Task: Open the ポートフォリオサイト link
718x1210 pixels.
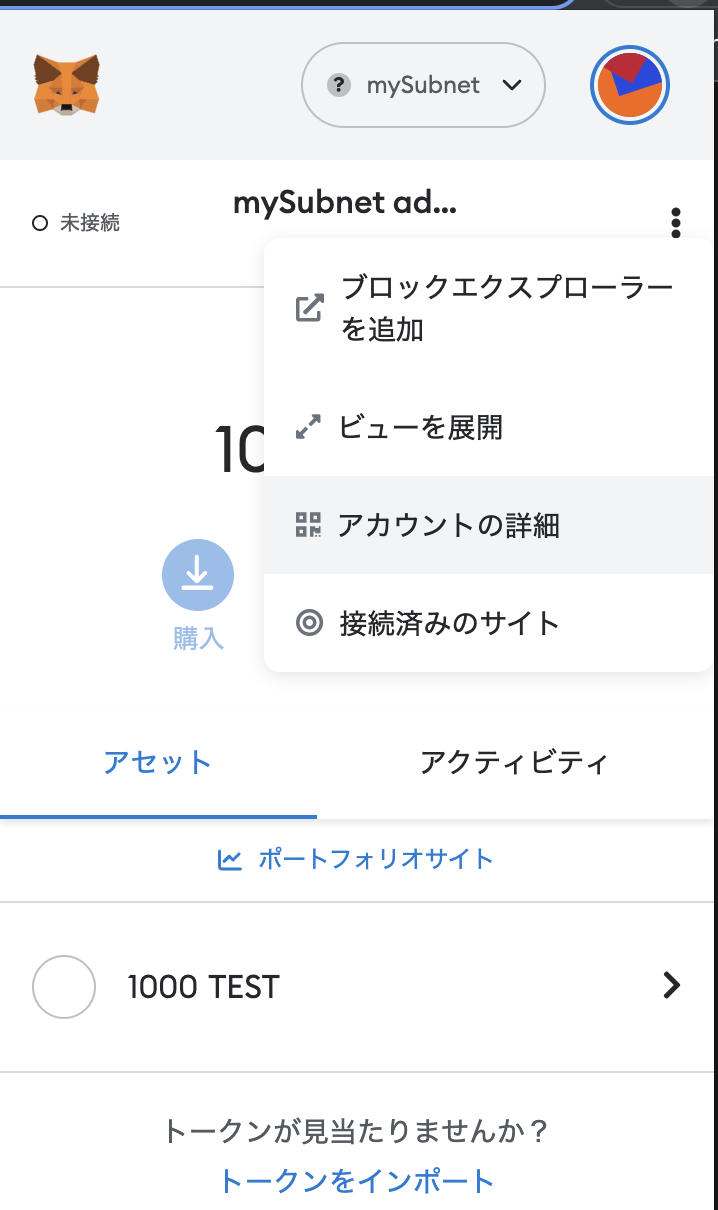Action: pos(356,858)
